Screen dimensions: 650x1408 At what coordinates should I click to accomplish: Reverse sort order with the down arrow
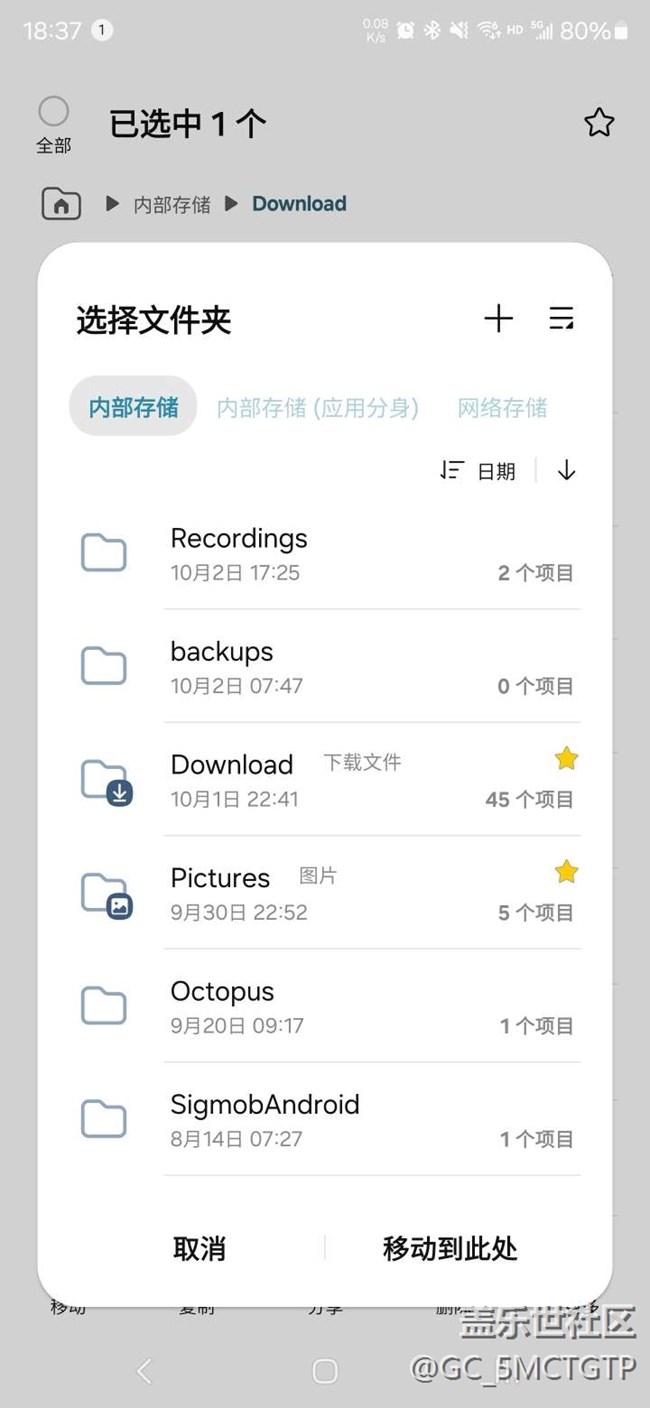(x=566, y=470)
